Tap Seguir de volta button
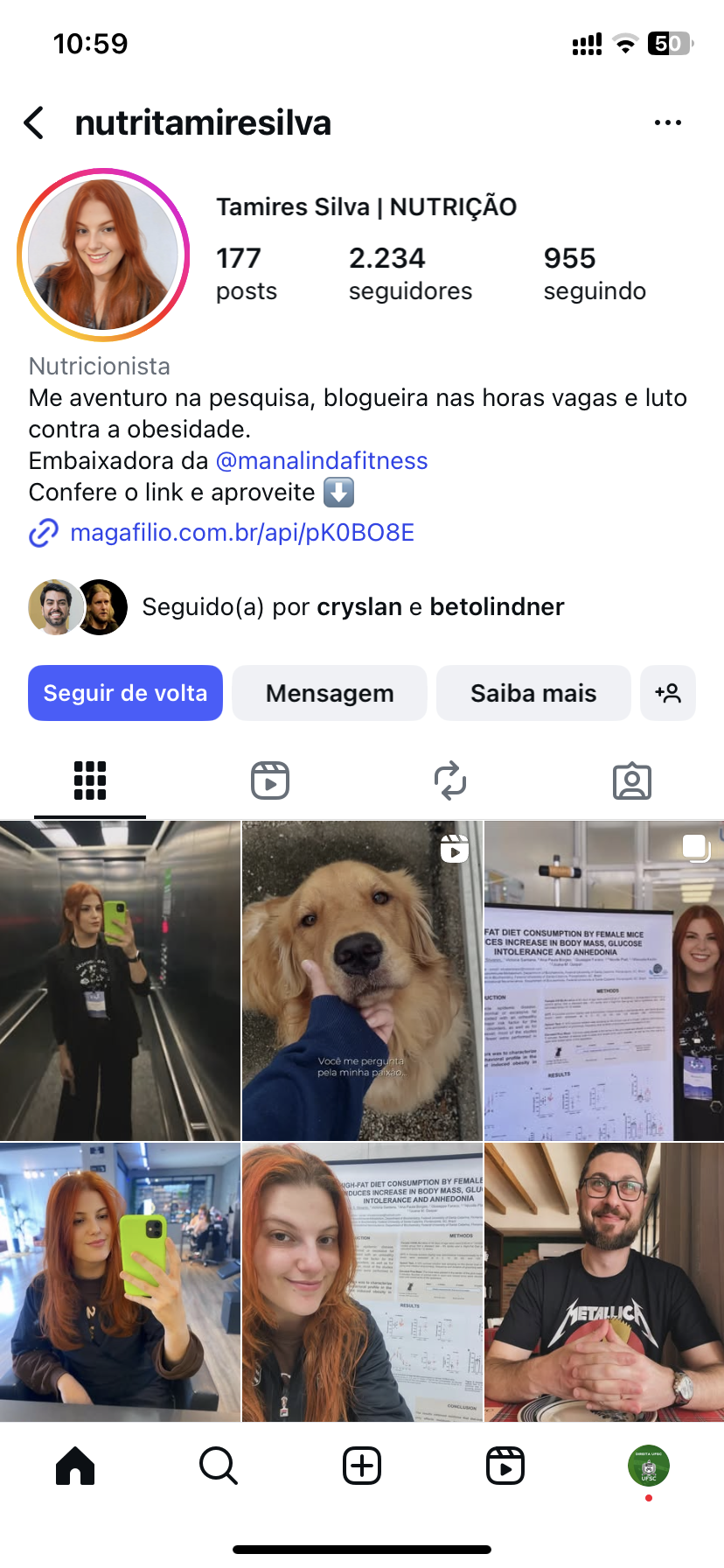The image size is (724, 1568). [125, 693]
